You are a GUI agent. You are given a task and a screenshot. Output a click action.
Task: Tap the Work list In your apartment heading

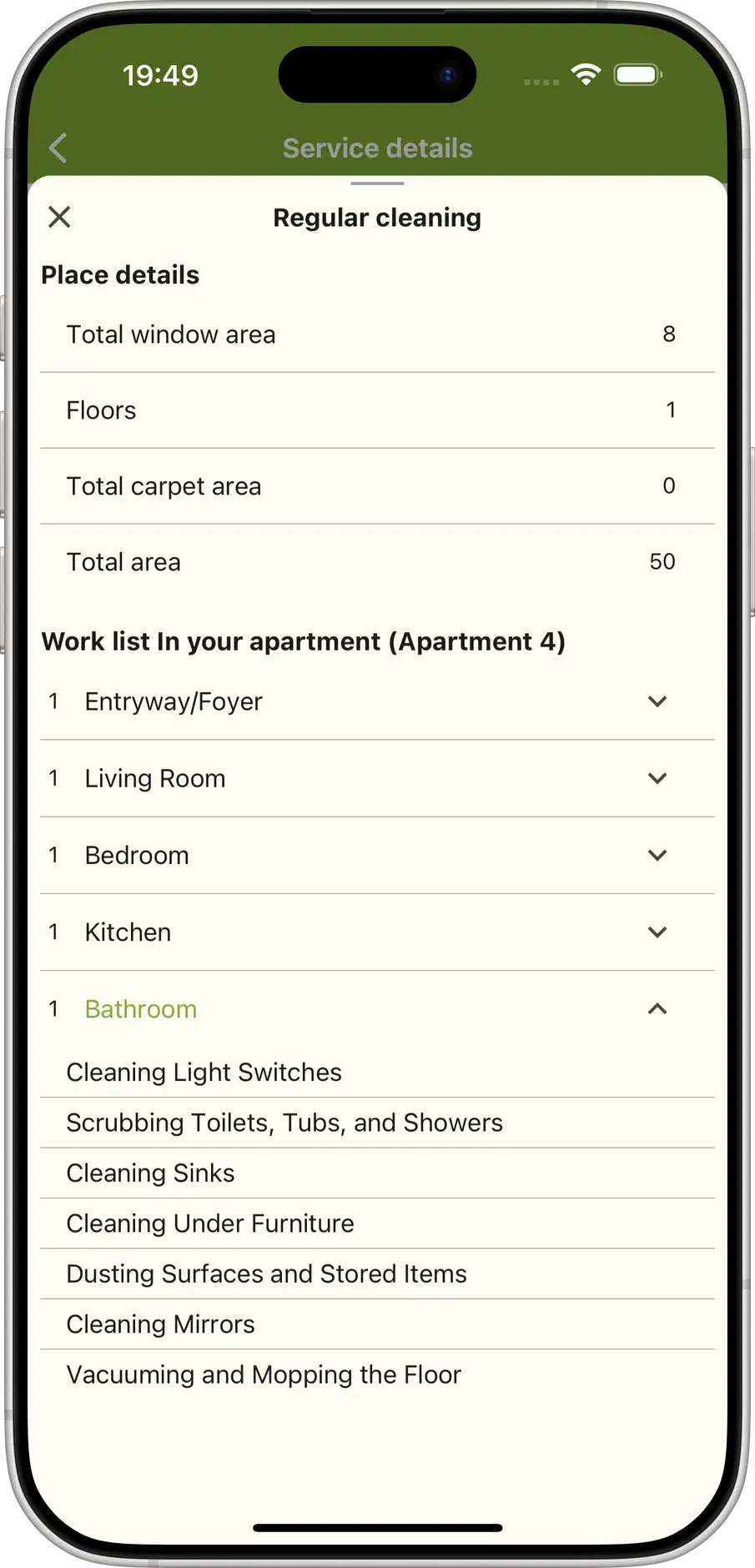[304, 641]
